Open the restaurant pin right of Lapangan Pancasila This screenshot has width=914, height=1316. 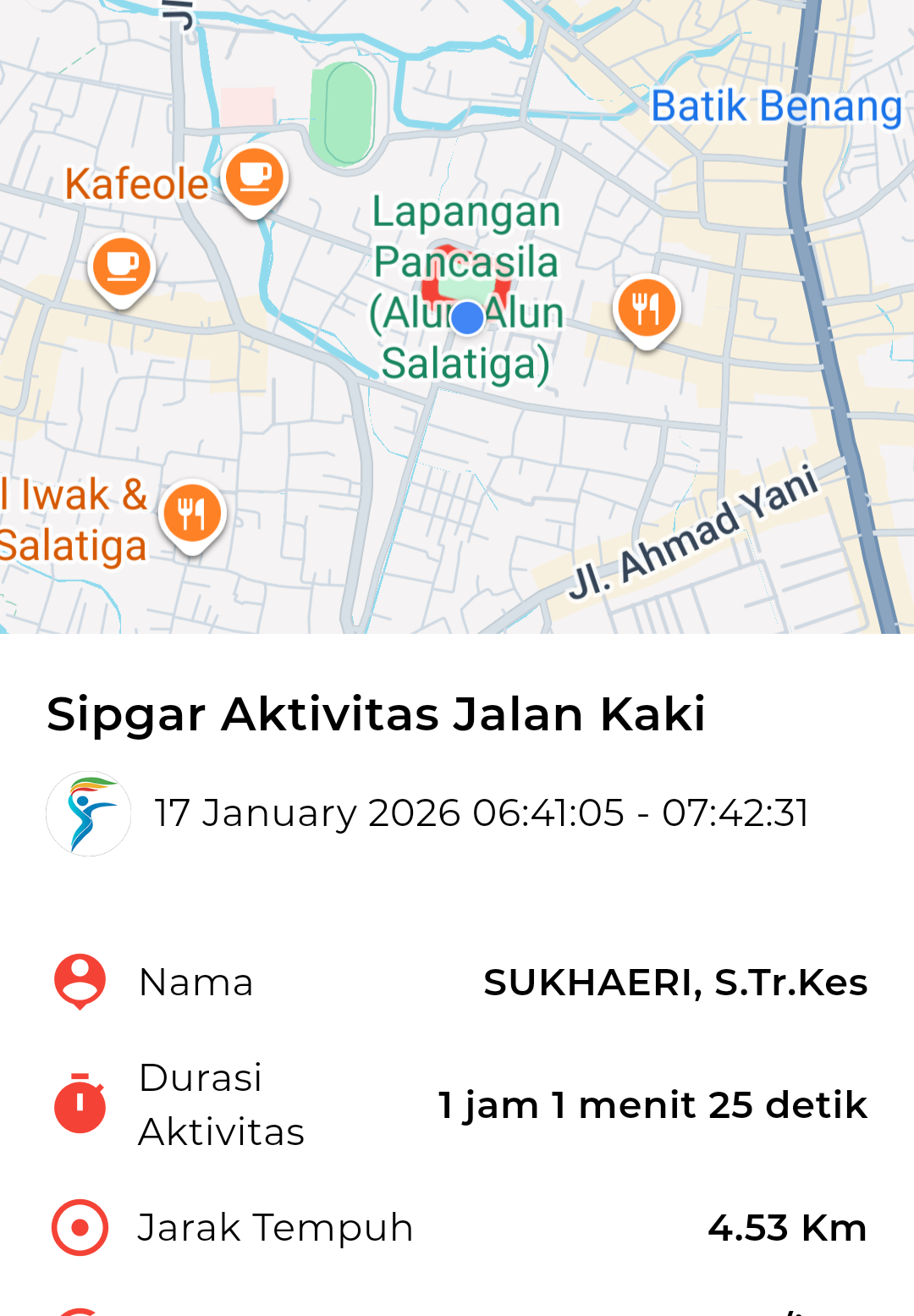[x=647, y=309]
